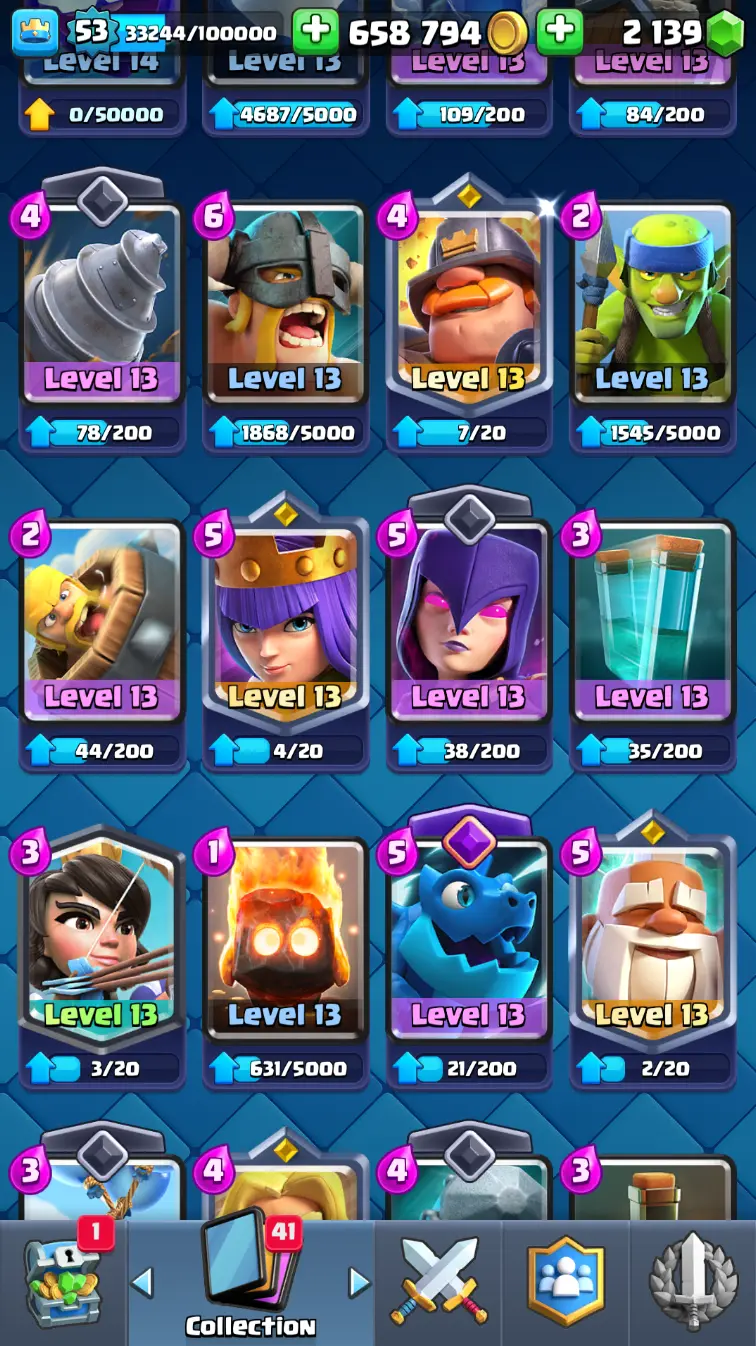Open the King level crown icon
Screen dimensions: 756x1346
[x=34, y=32]
